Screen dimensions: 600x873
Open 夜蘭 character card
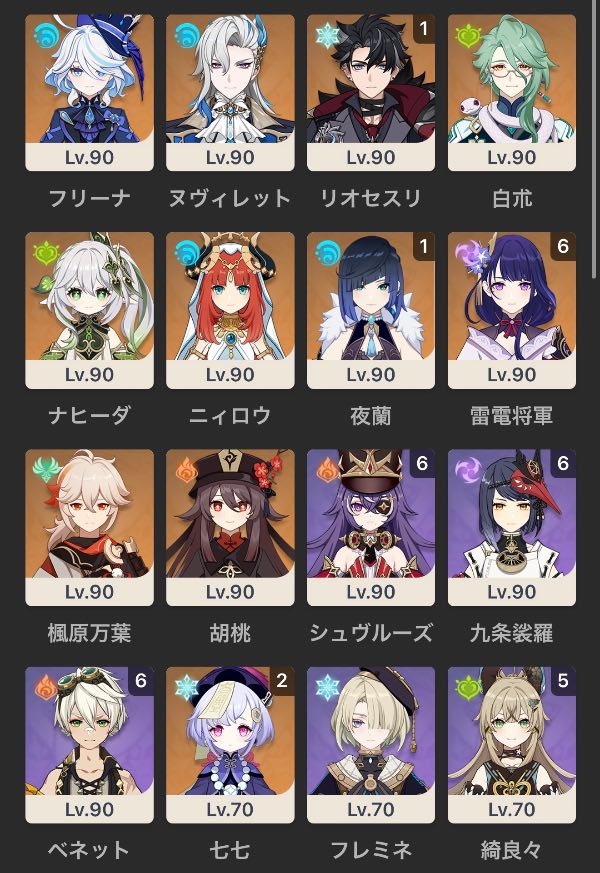pos(371,310)
